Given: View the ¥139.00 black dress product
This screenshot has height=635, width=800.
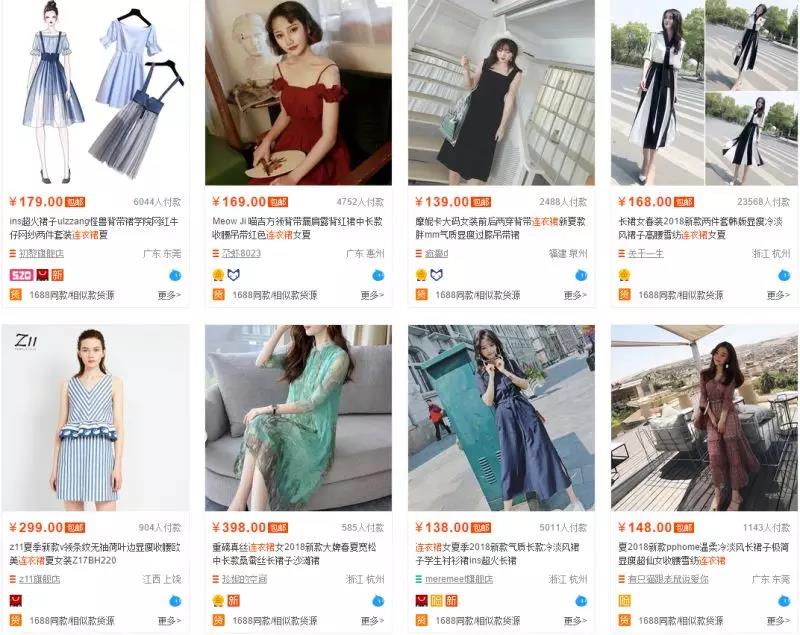Looking at the screenshot, I should coord(501,92).
